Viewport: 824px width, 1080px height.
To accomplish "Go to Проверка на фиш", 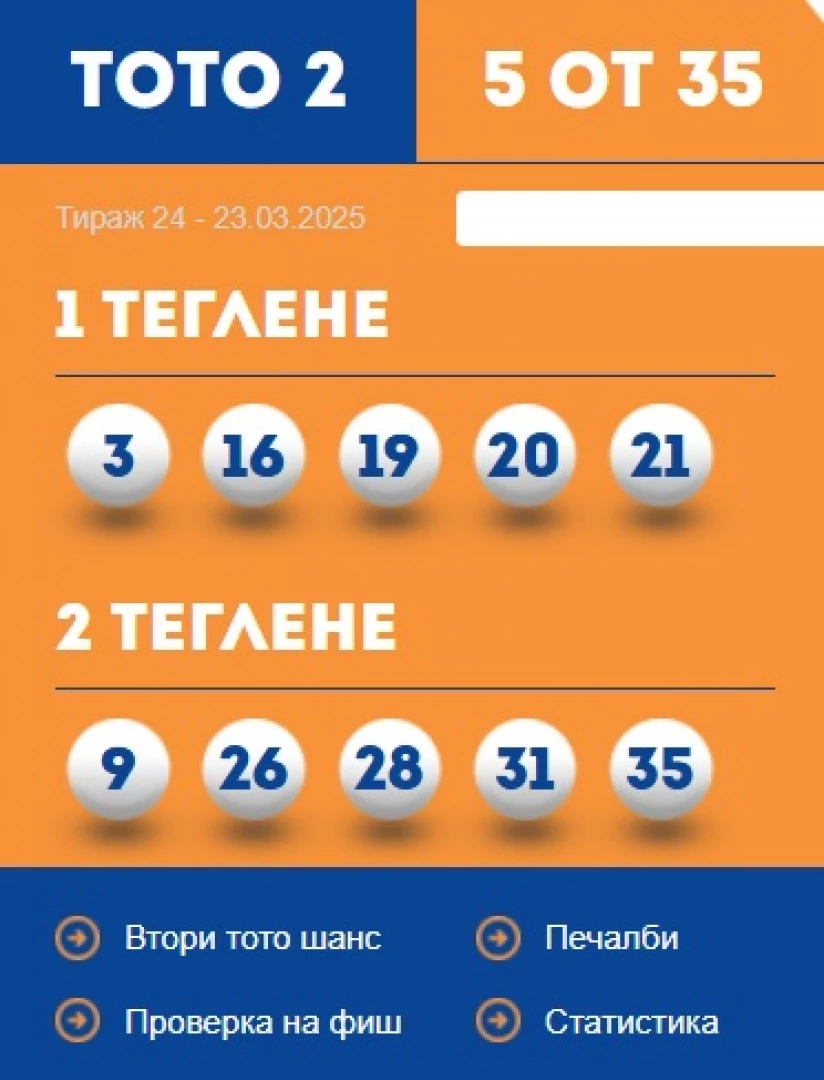I will click(263, 1023).
